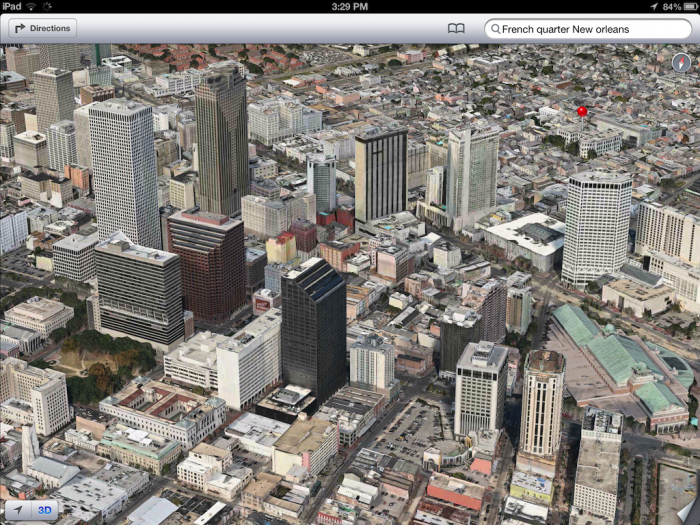Screen dimensions: 700x525
Task: Open the bookmarks book icon
Action: tap(456, 29)
